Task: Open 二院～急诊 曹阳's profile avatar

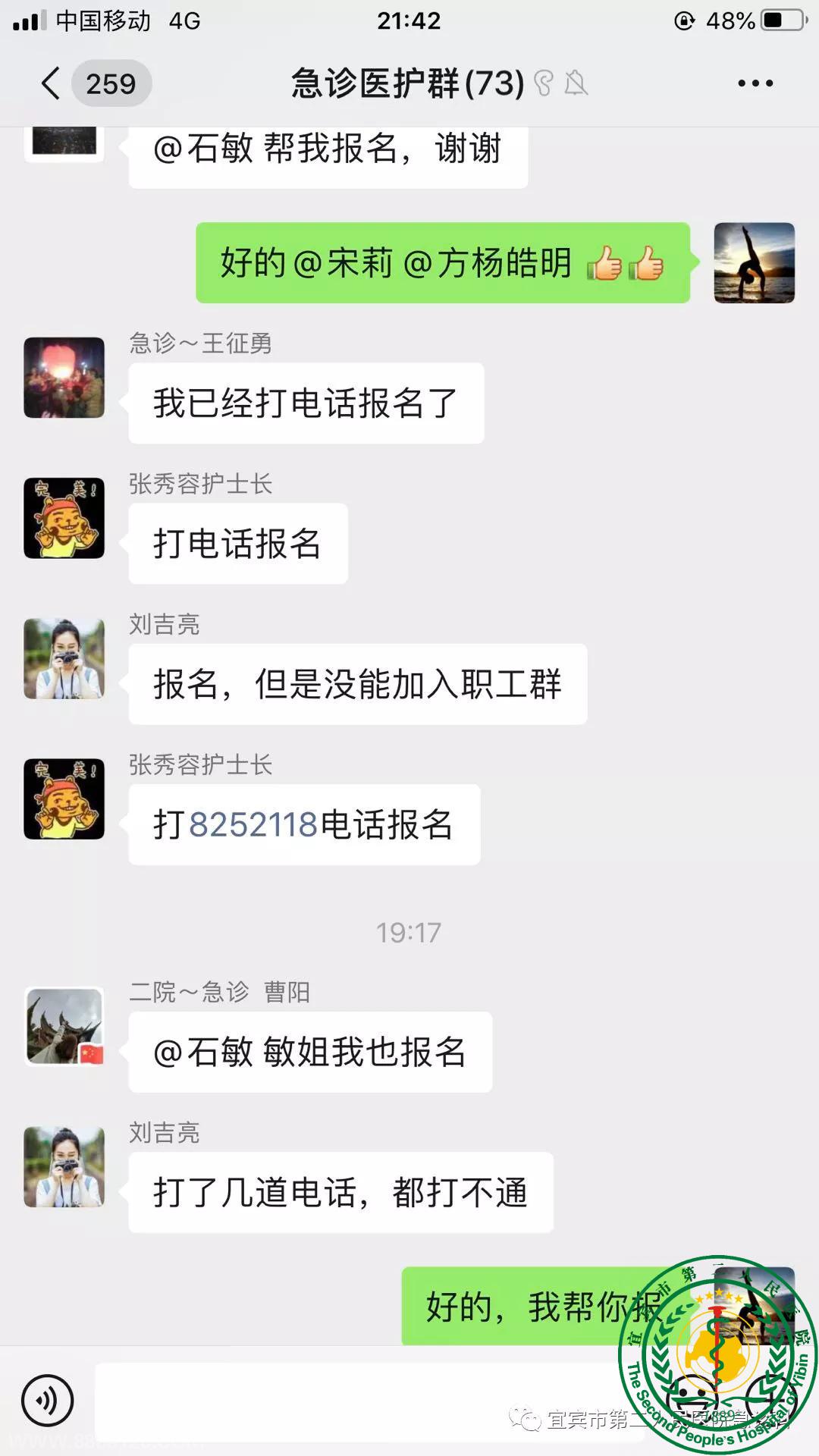Action: (64, 1026)
